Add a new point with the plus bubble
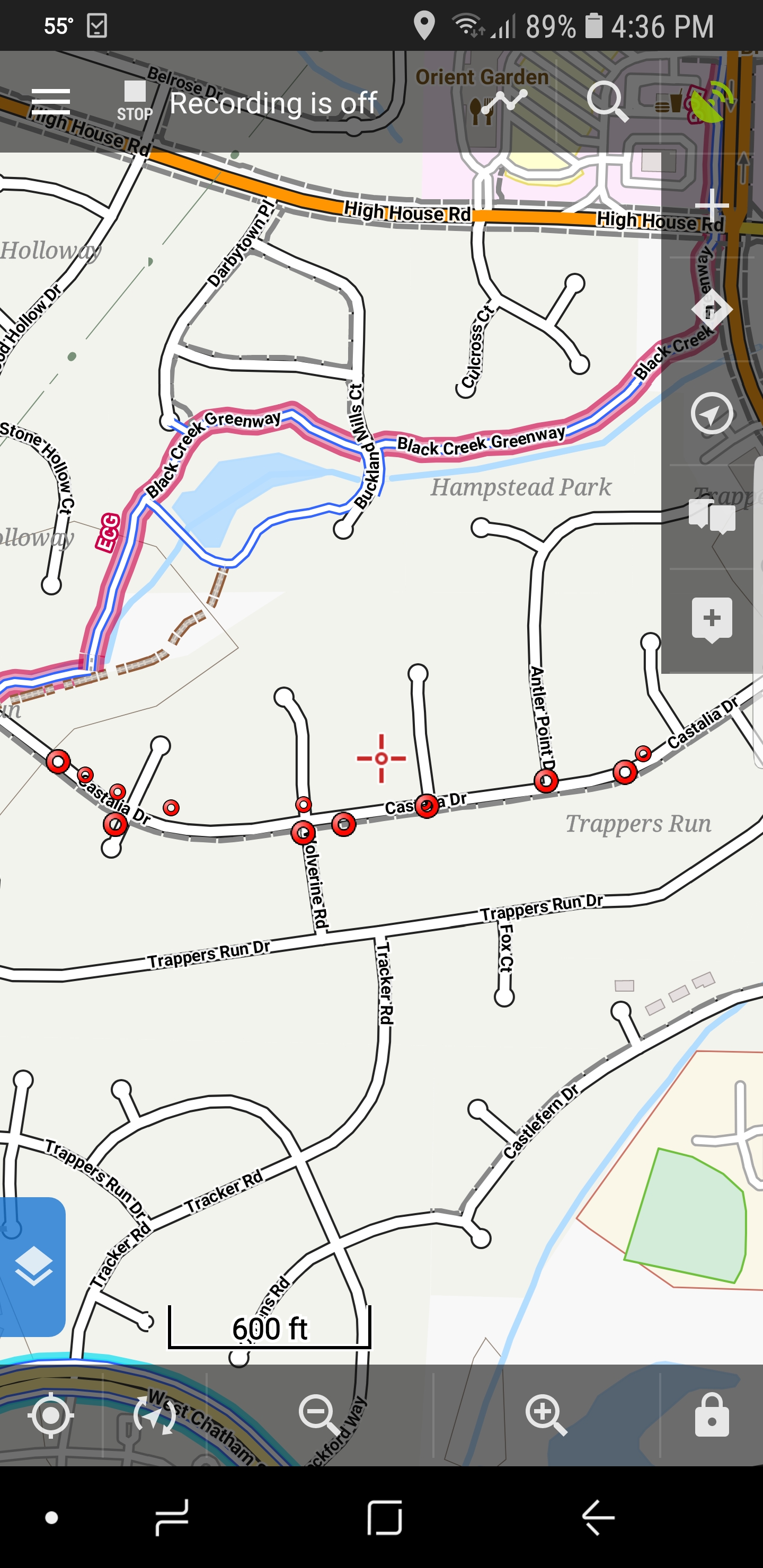 point(711,619)
